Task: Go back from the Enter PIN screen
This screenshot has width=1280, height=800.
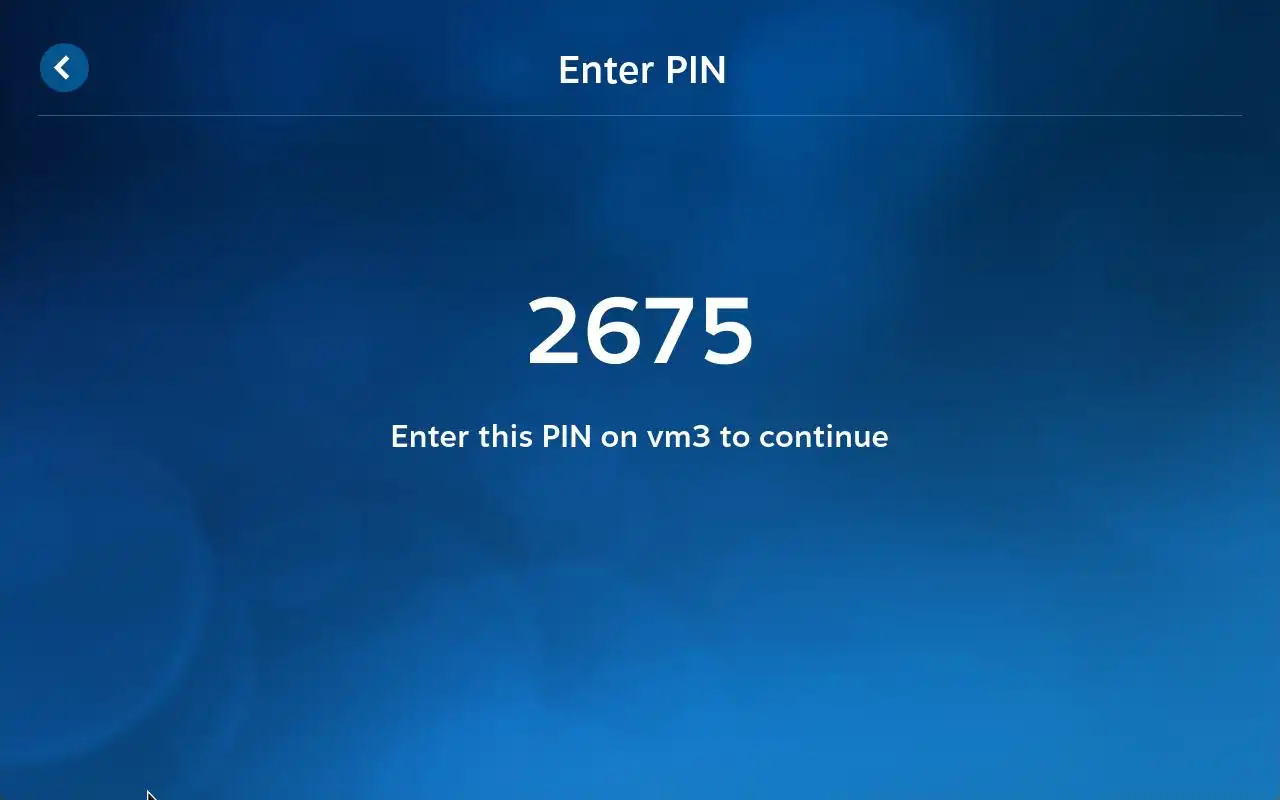Action: click(64, 68)
